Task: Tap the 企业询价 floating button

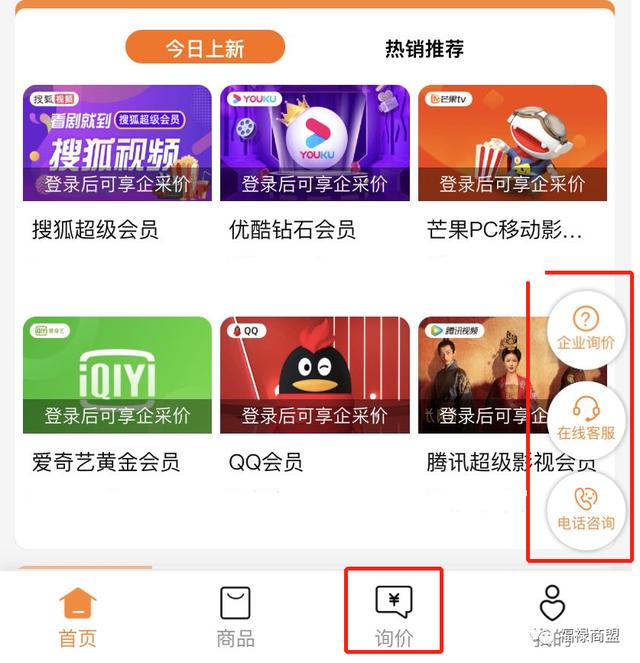Action: tap(586, 328)
